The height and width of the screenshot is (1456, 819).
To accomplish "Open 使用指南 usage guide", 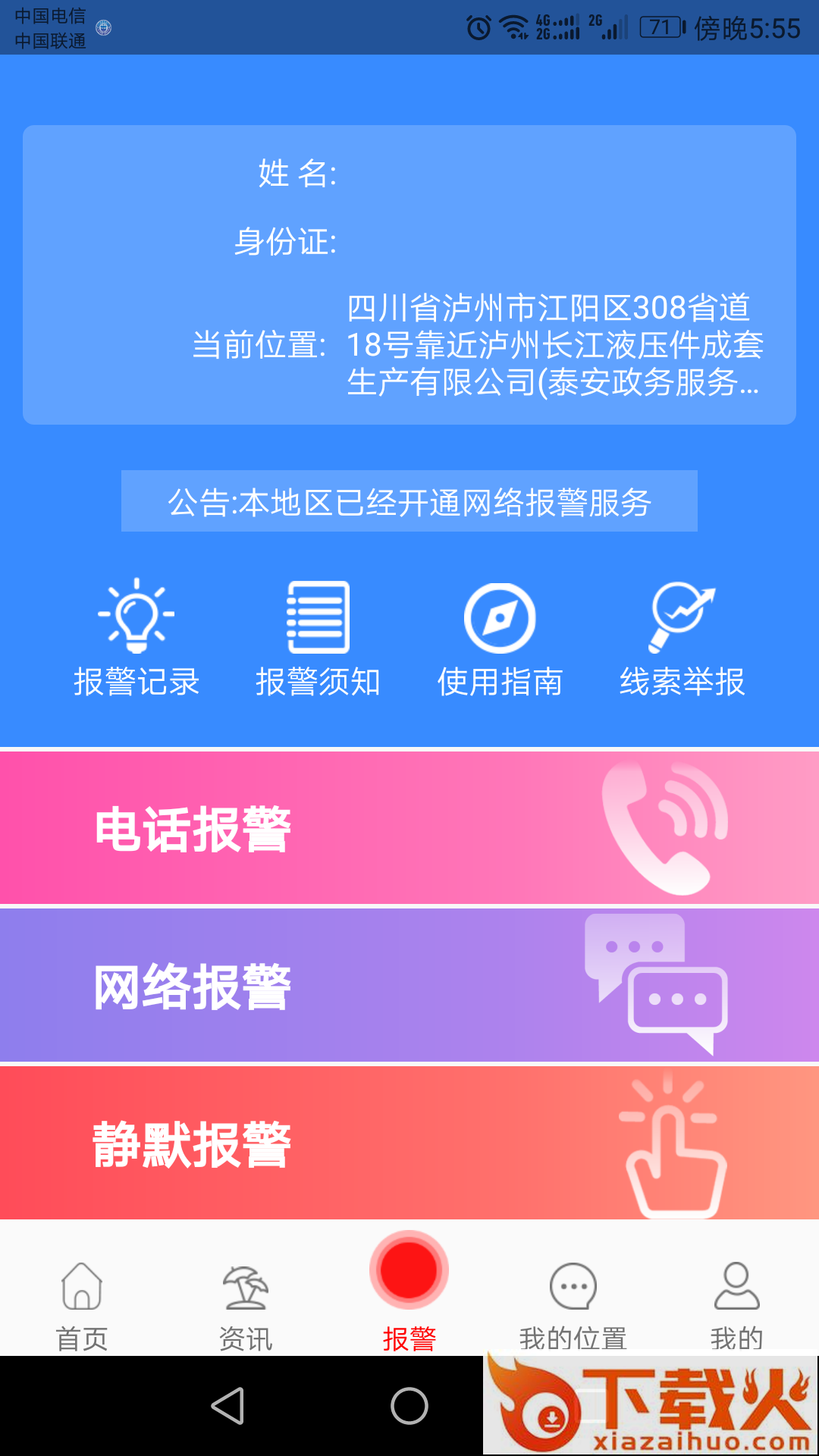I will tap(500, 638).
